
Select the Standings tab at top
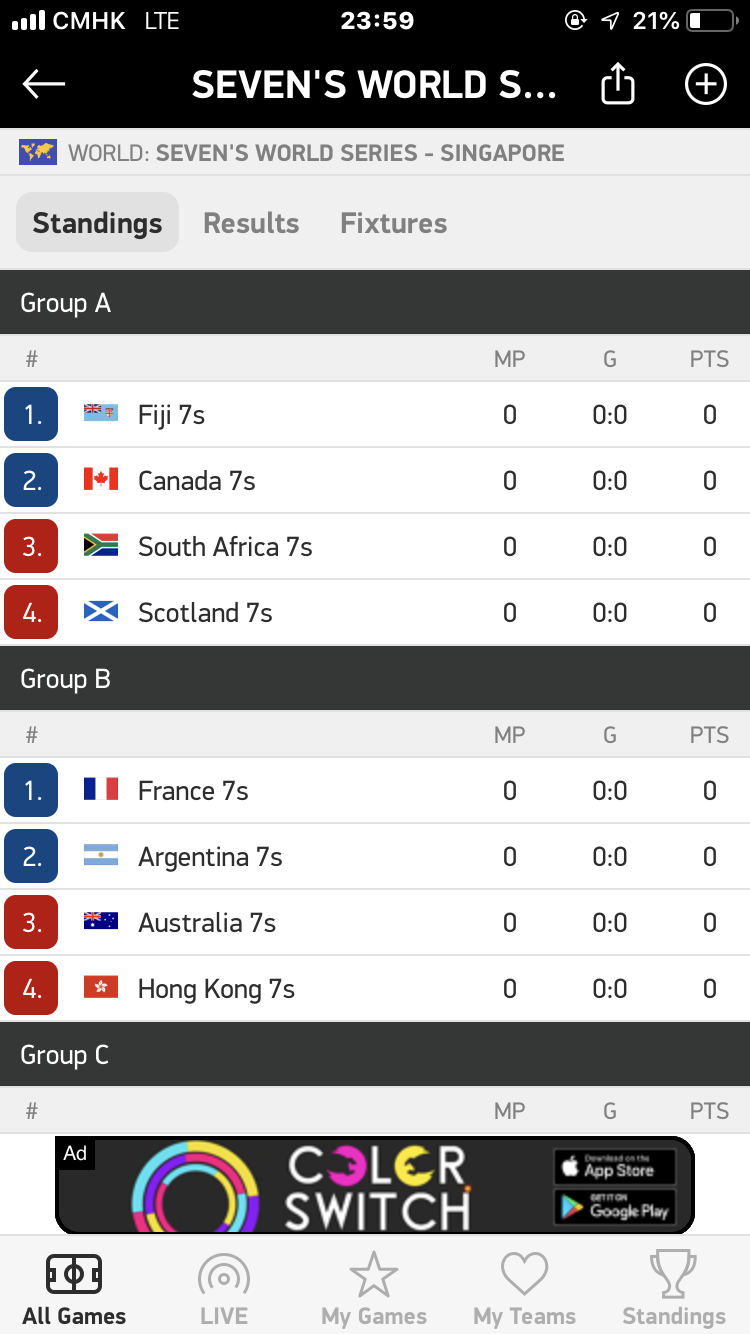[x=97, y=222]
